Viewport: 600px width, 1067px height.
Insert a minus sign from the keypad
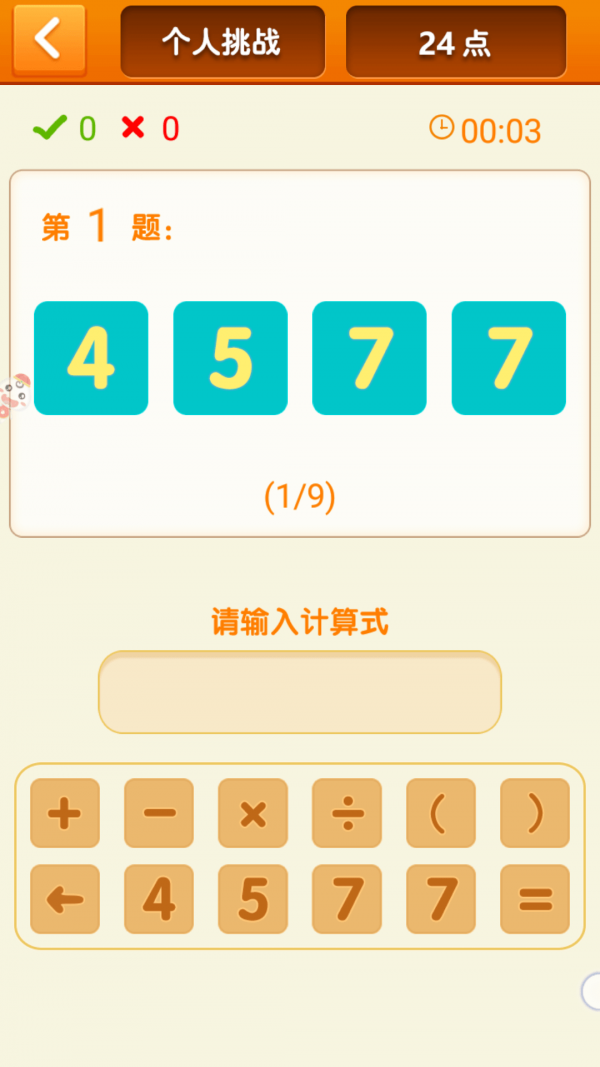[x=159, y=813]
